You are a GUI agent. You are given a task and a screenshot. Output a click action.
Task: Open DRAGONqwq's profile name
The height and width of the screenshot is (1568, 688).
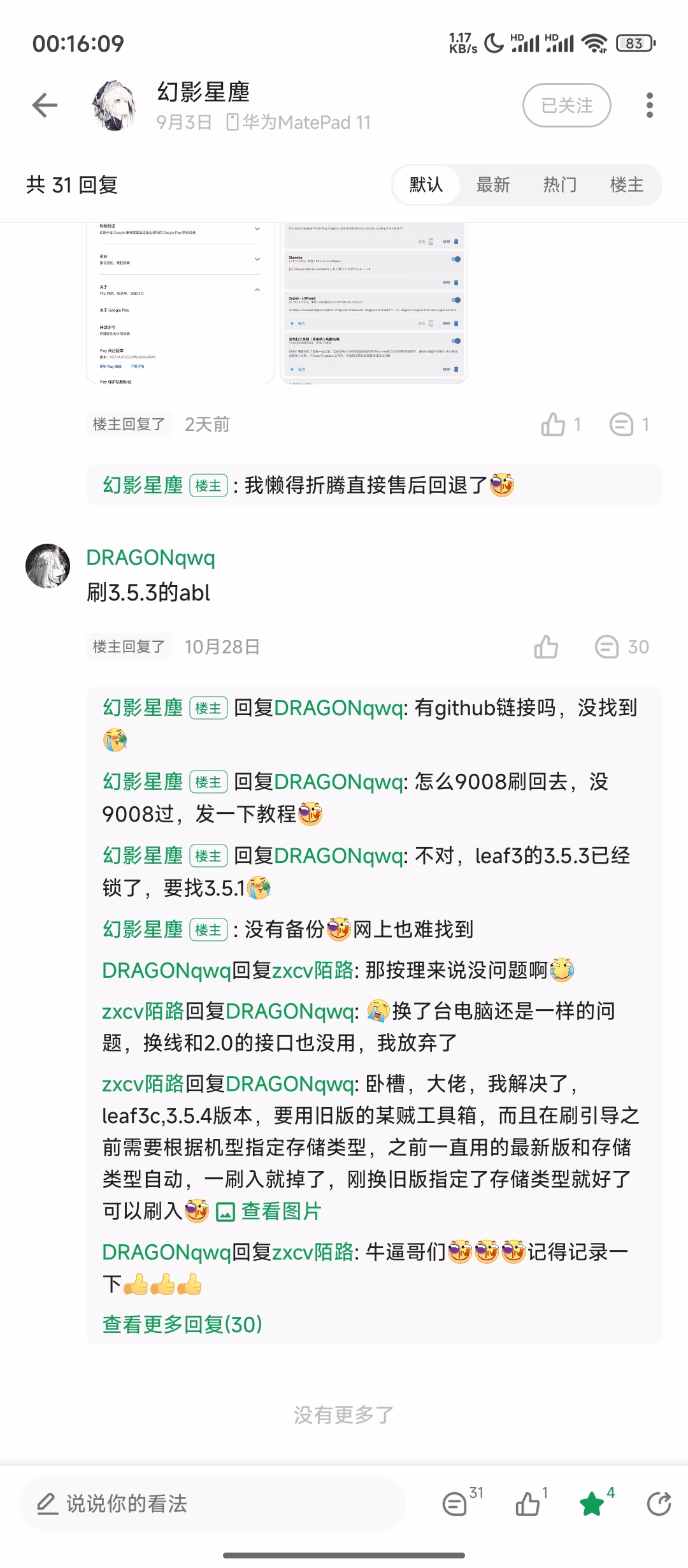click(x=151, y=558)
